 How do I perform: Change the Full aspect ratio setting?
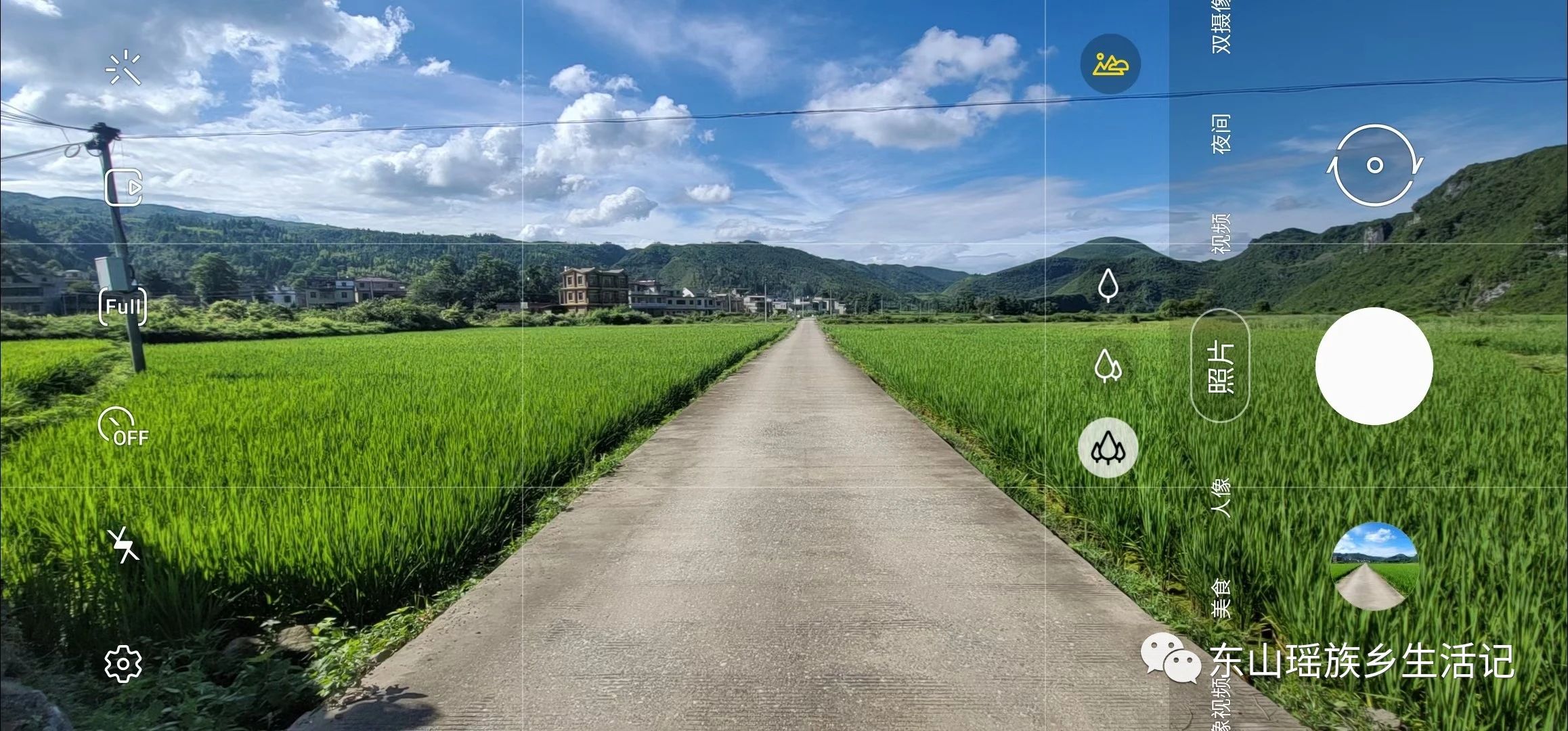123,307
